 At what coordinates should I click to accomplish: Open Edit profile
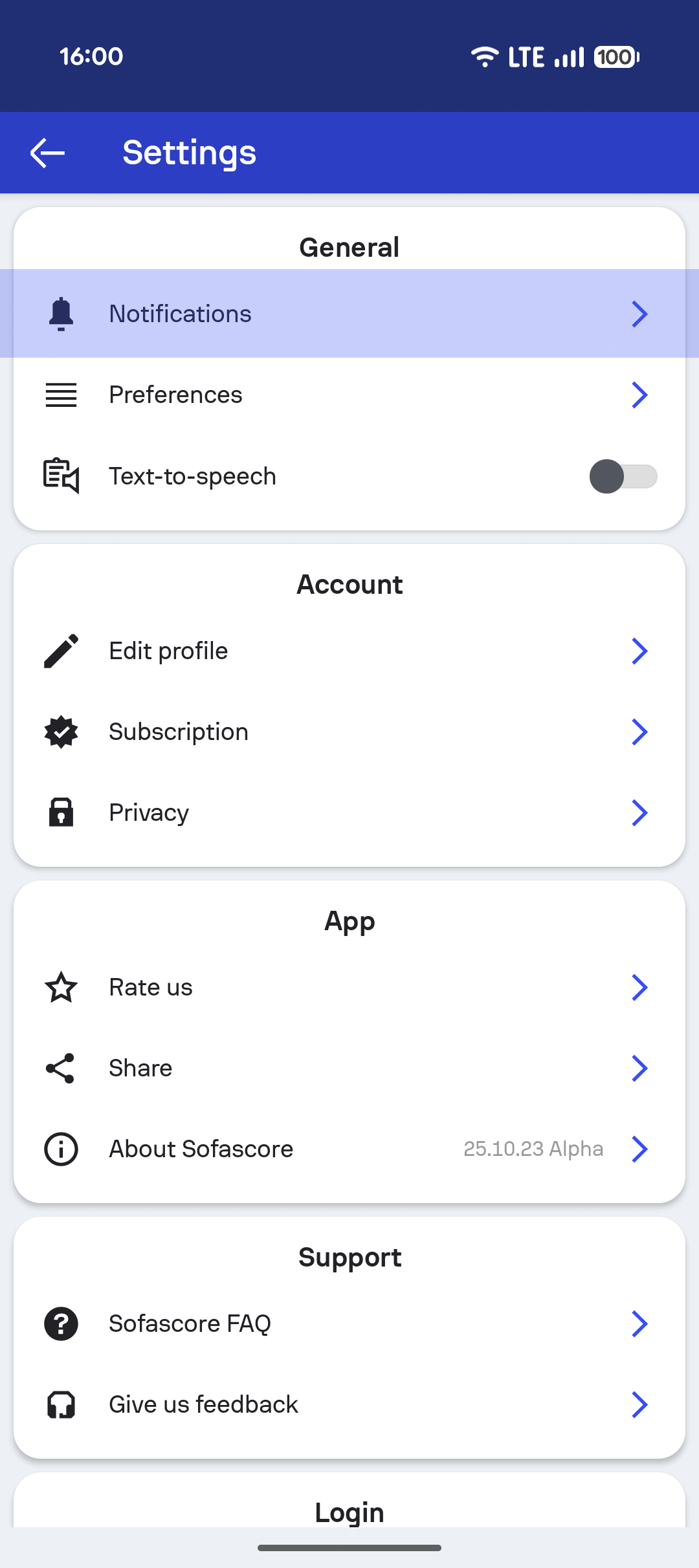pos(349,651)
